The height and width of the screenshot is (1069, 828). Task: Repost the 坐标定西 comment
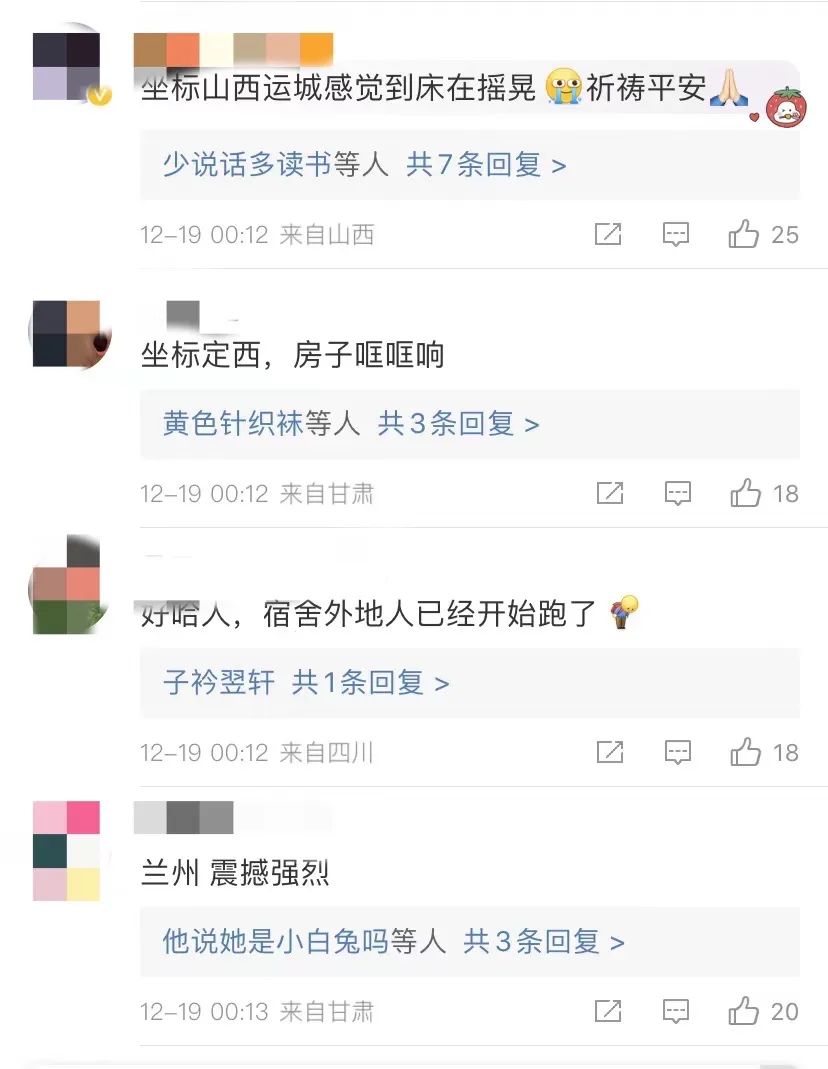[x=609, y=493]
